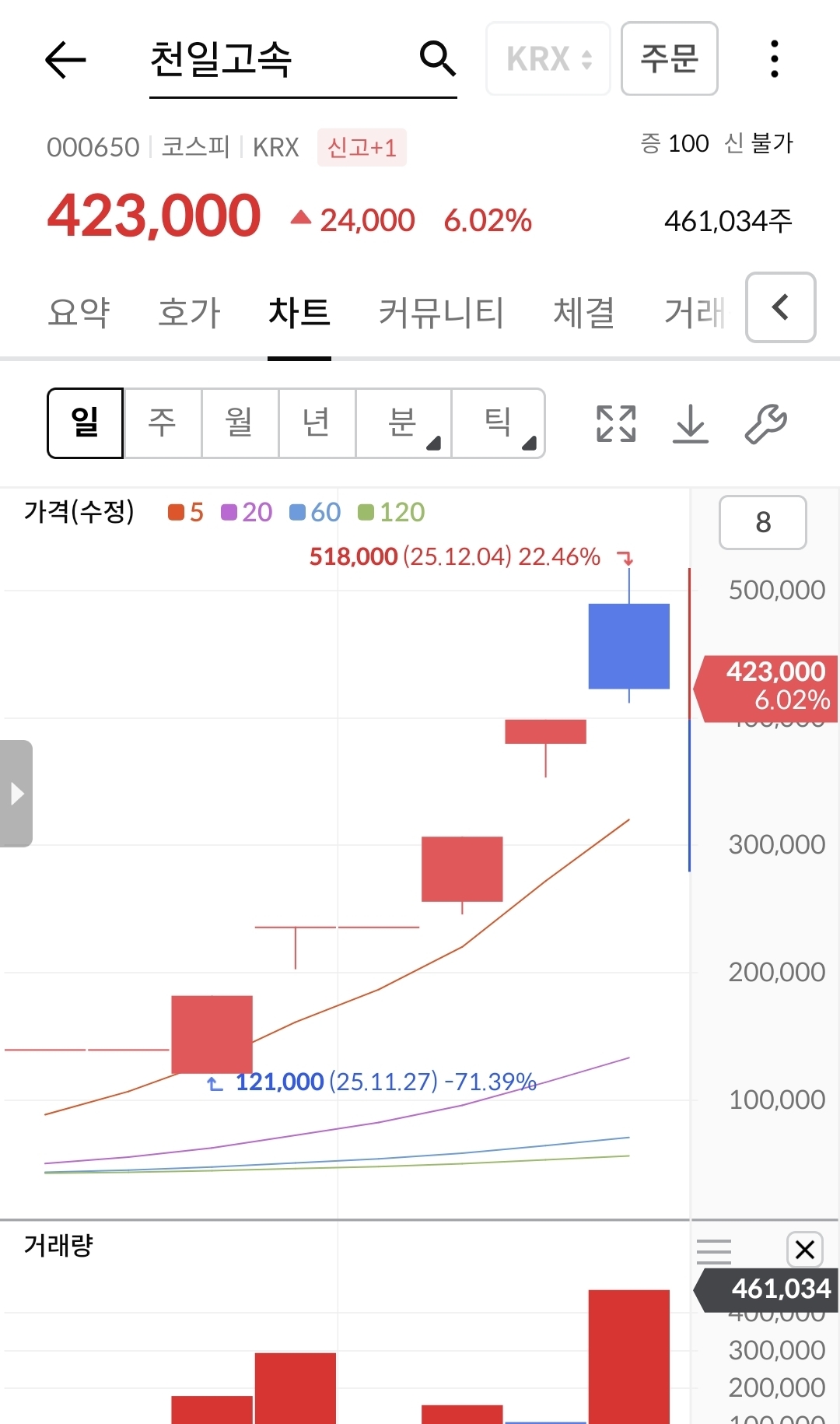
Task: Switch to the 호가 tab
Action: click(189, 313)
